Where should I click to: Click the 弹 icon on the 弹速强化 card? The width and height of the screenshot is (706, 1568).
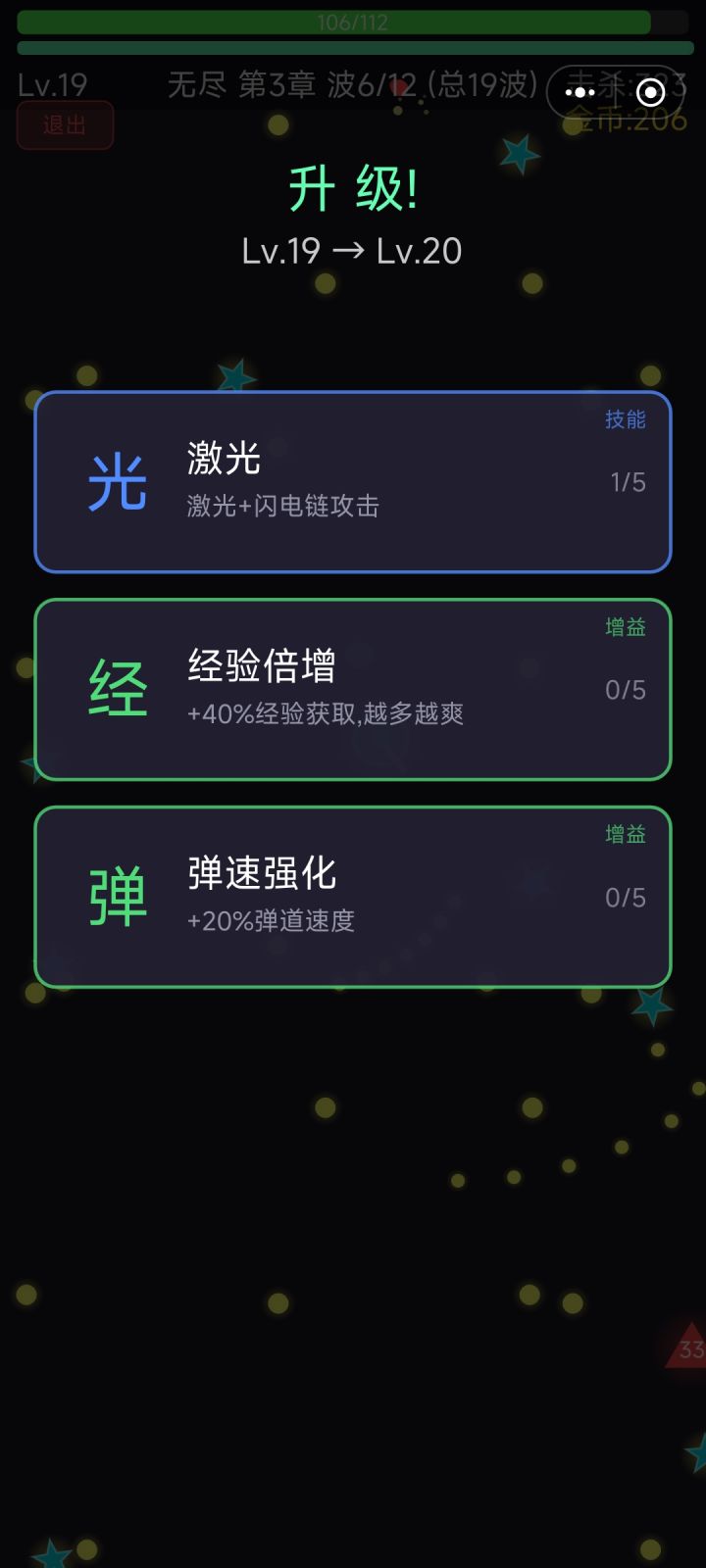118,895
